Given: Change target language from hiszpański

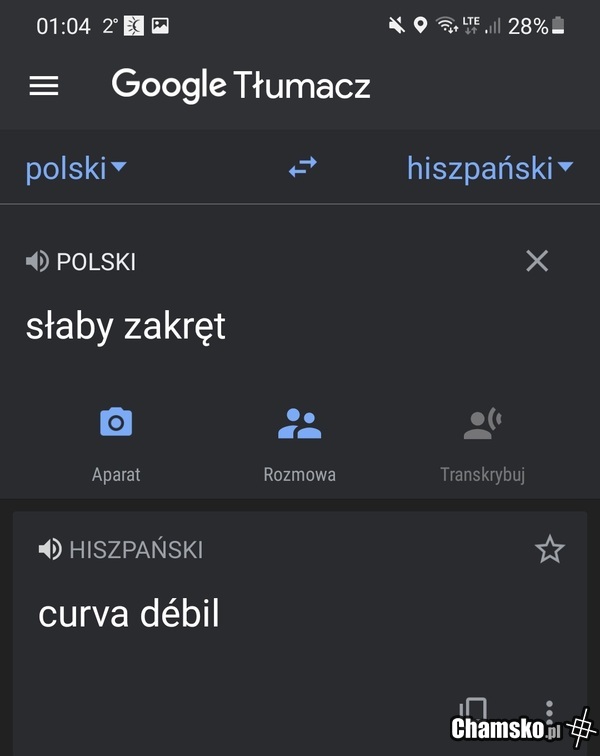Looking at the screenshot, I should click(489, 168).
